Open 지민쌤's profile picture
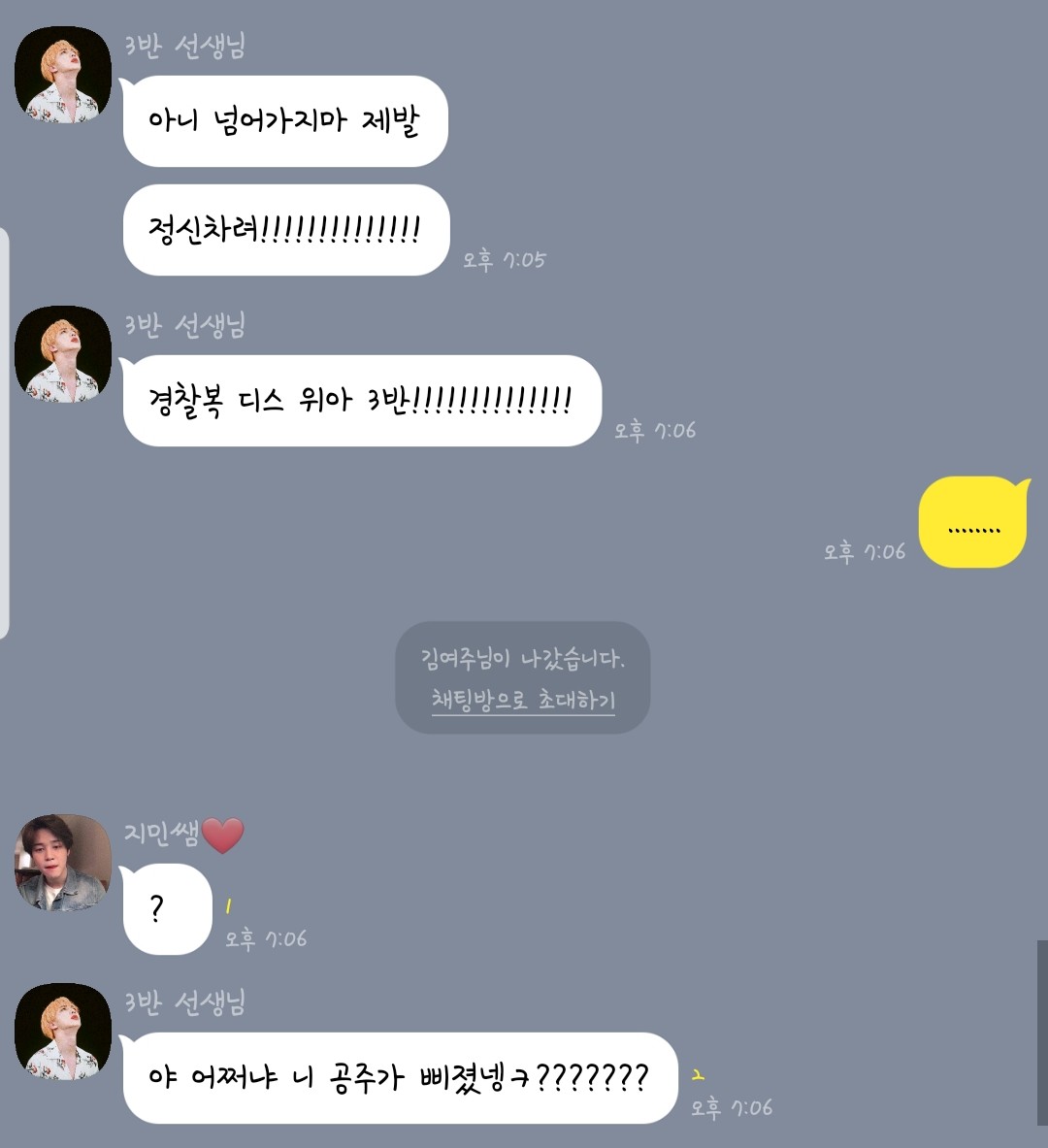 62,864
